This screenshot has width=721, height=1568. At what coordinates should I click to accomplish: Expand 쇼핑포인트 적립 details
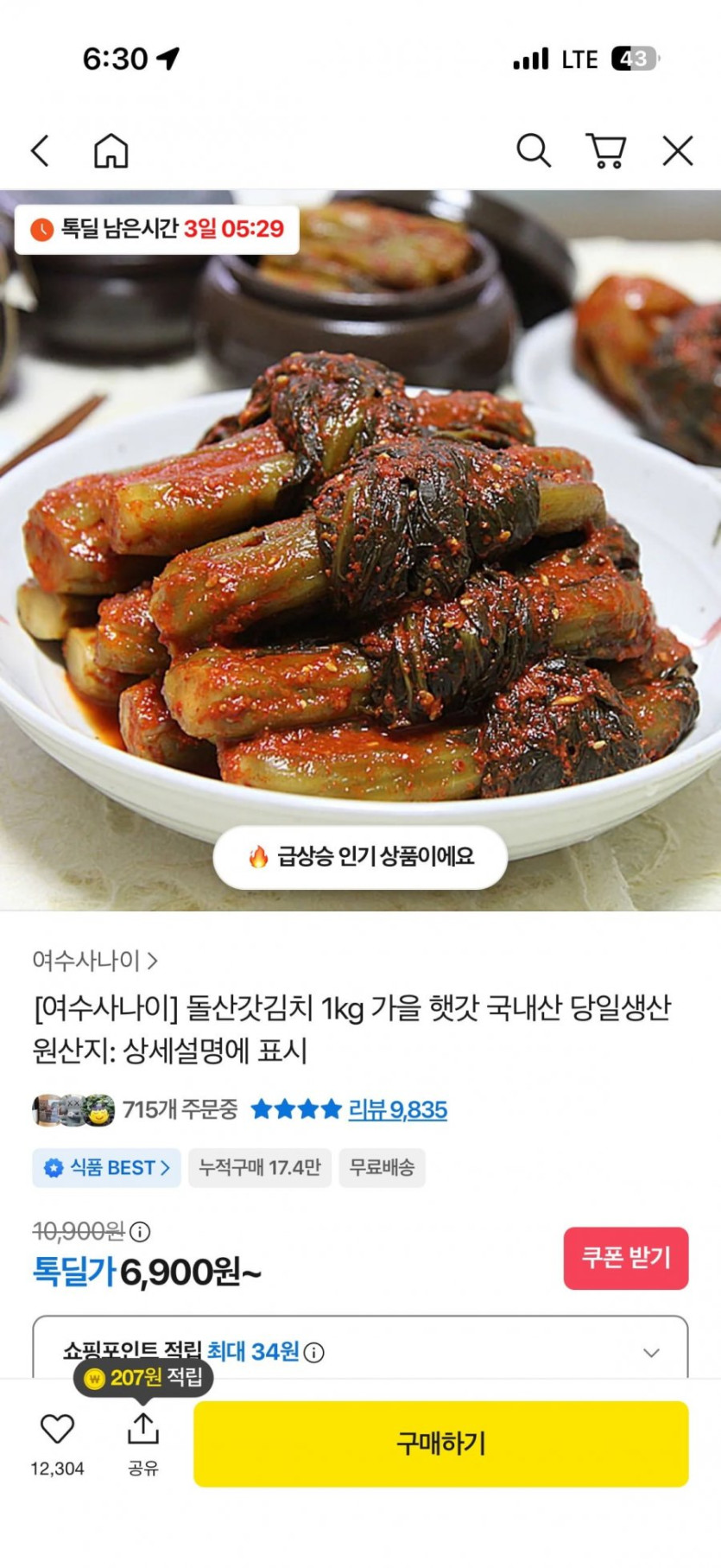click(x=651, y=1352)
